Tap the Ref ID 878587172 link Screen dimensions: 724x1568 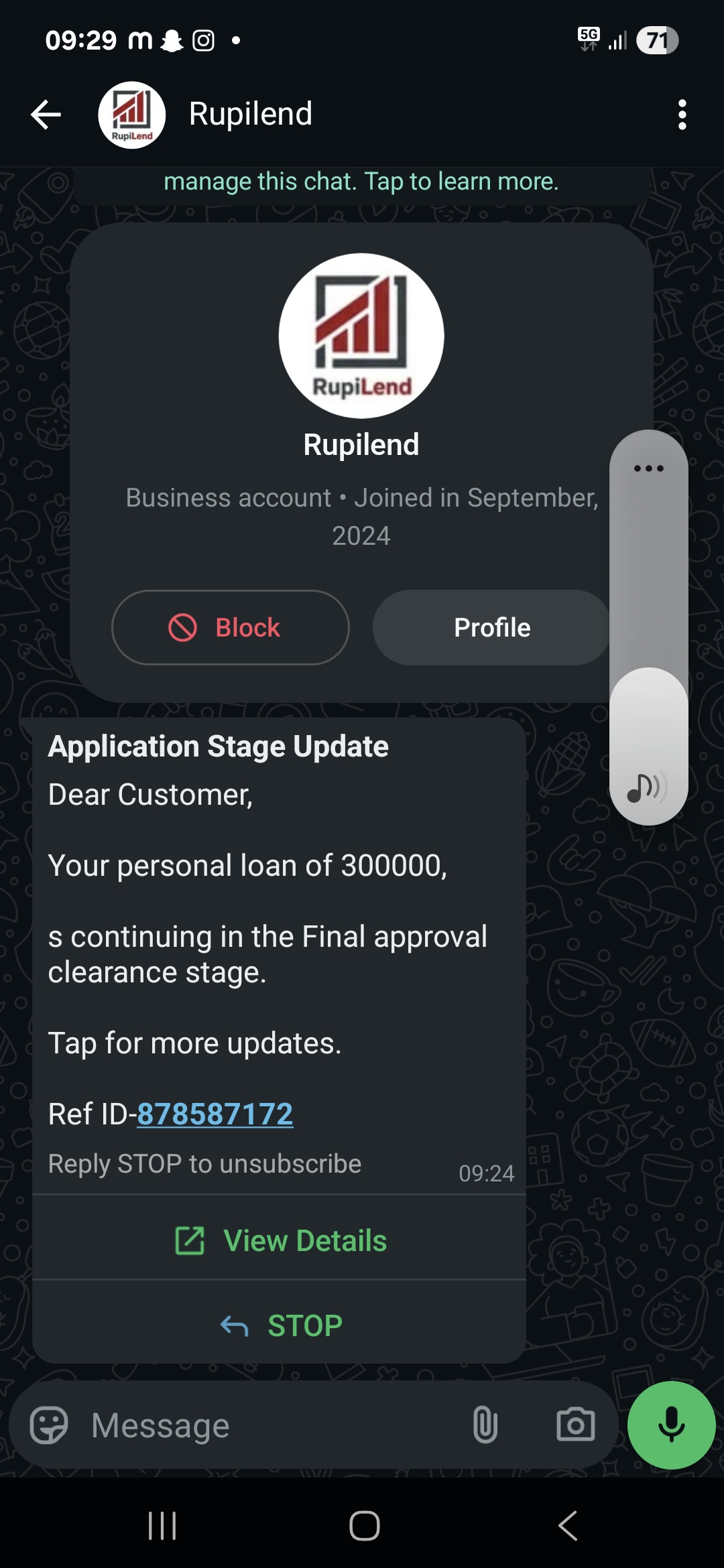[215, 1114]
